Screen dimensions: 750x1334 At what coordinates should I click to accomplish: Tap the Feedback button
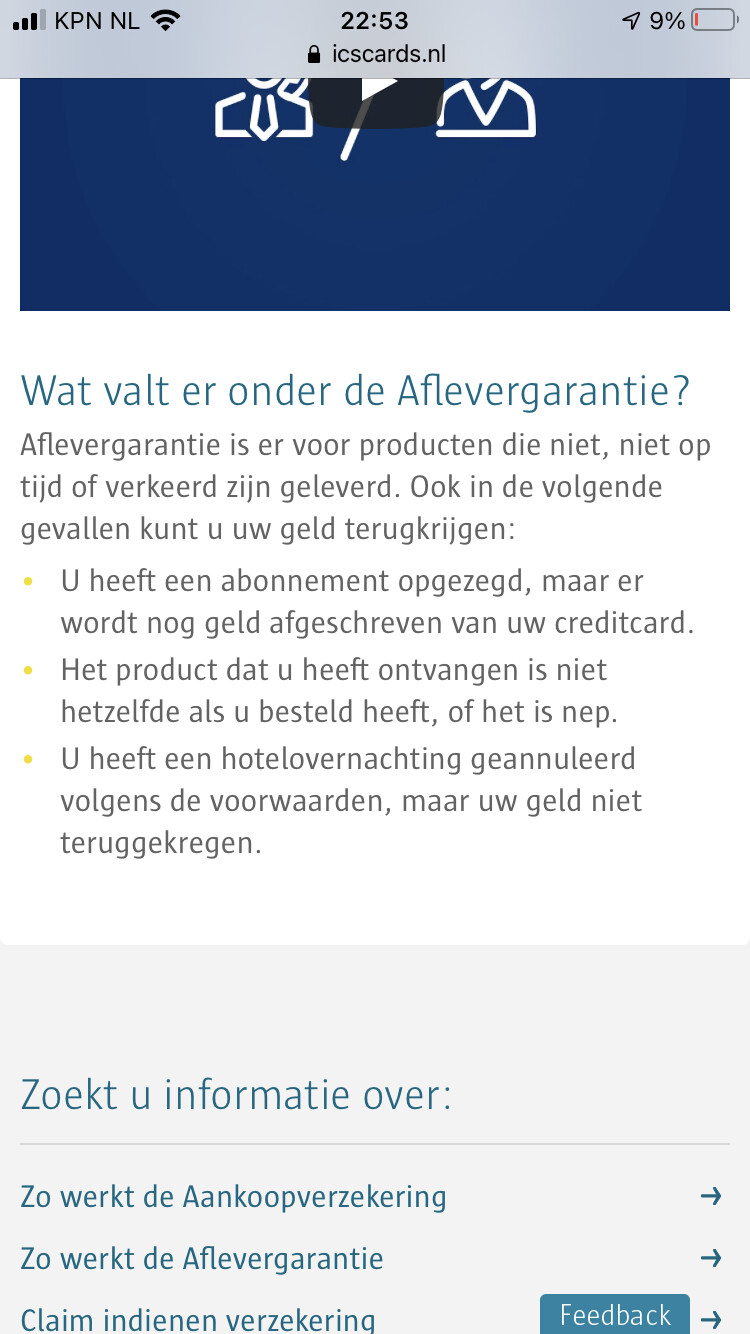click(615, 1314)
